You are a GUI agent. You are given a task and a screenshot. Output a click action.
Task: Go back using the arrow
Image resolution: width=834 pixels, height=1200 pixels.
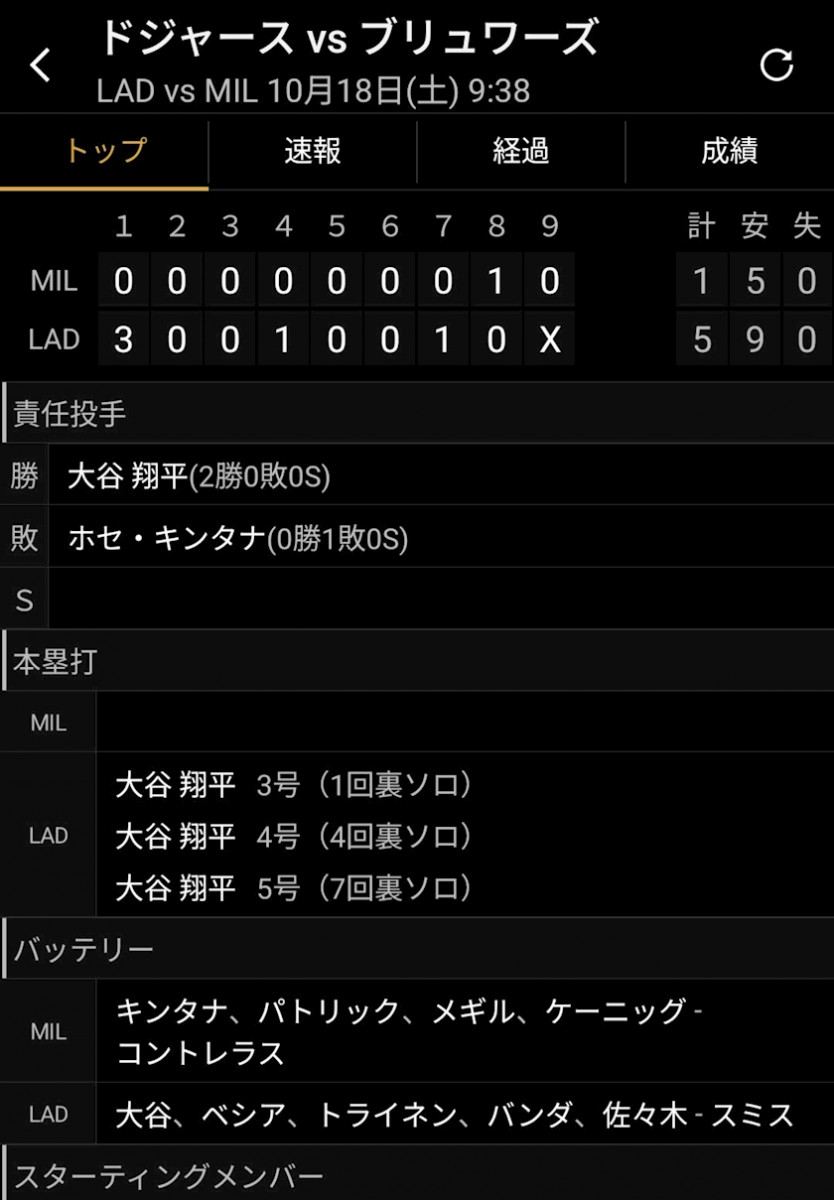tap(40, 65)
